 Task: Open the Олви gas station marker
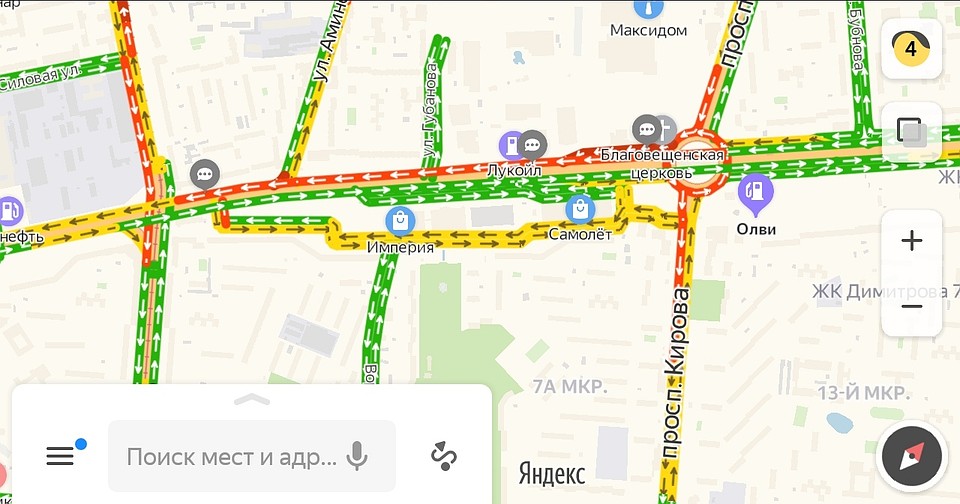(757, 193)
